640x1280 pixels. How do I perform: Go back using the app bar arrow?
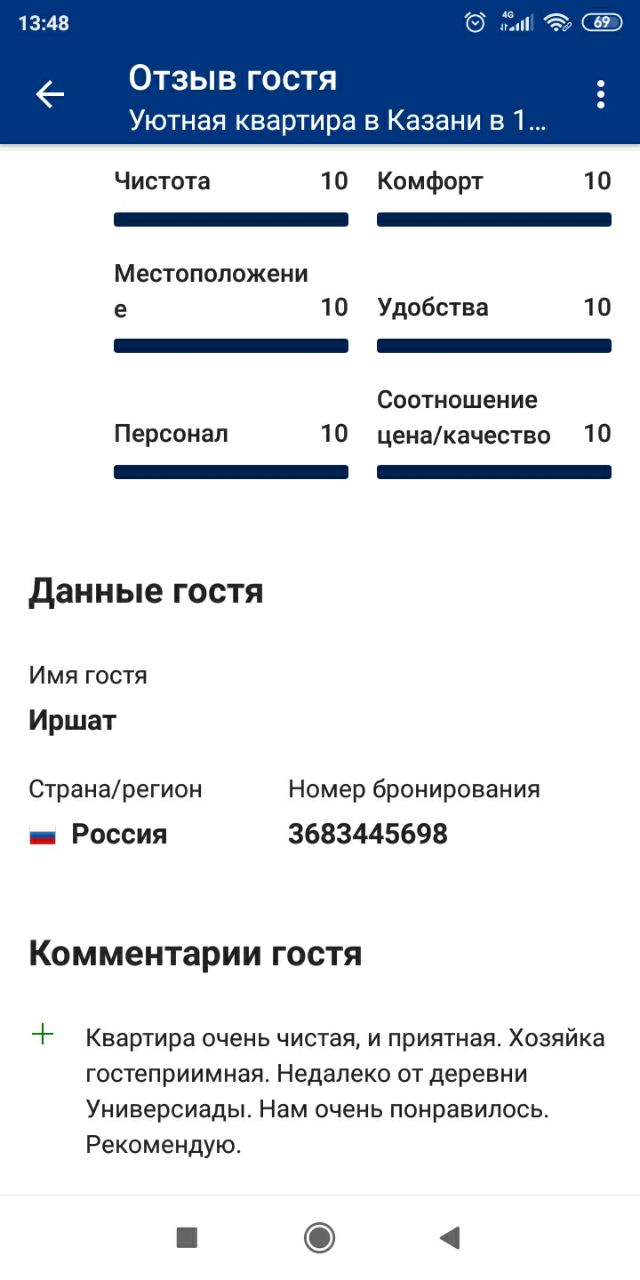(49, 94)
